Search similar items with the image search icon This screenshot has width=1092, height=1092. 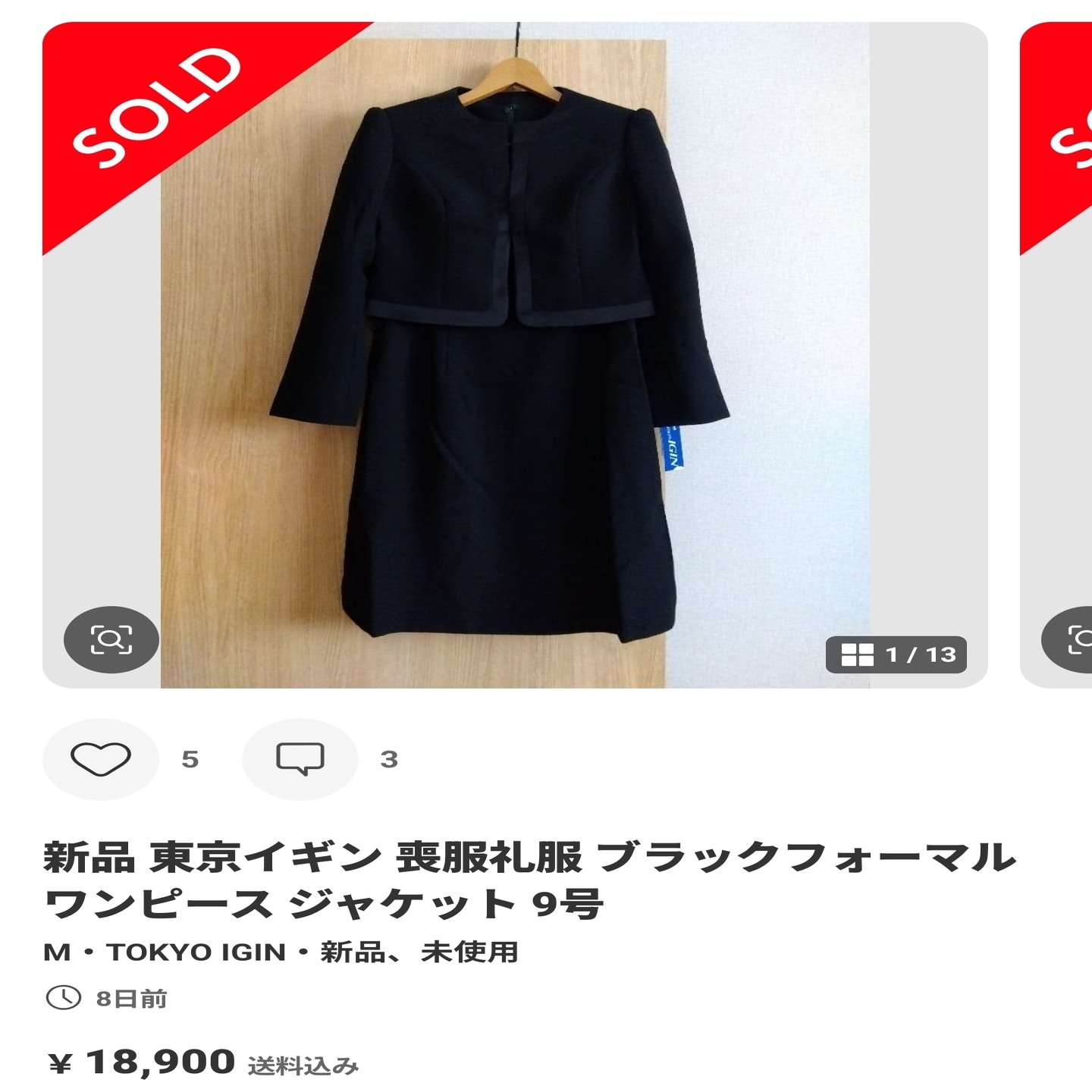coord(111,640)
